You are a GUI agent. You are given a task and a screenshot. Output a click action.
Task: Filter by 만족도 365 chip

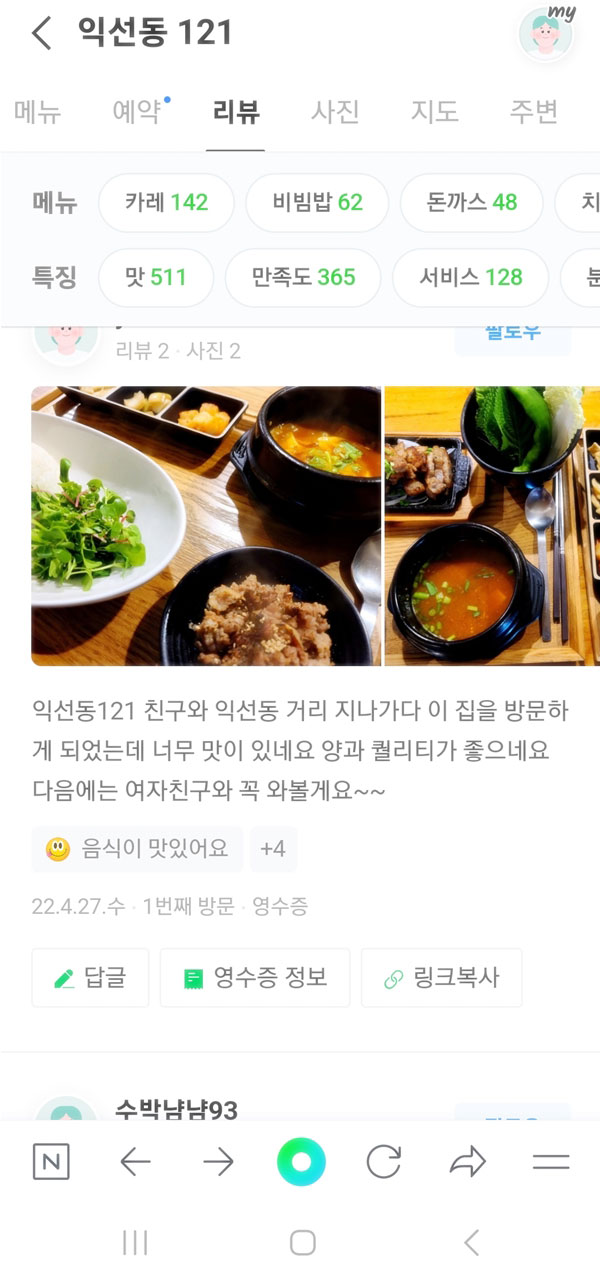click(x=303, y=277)
